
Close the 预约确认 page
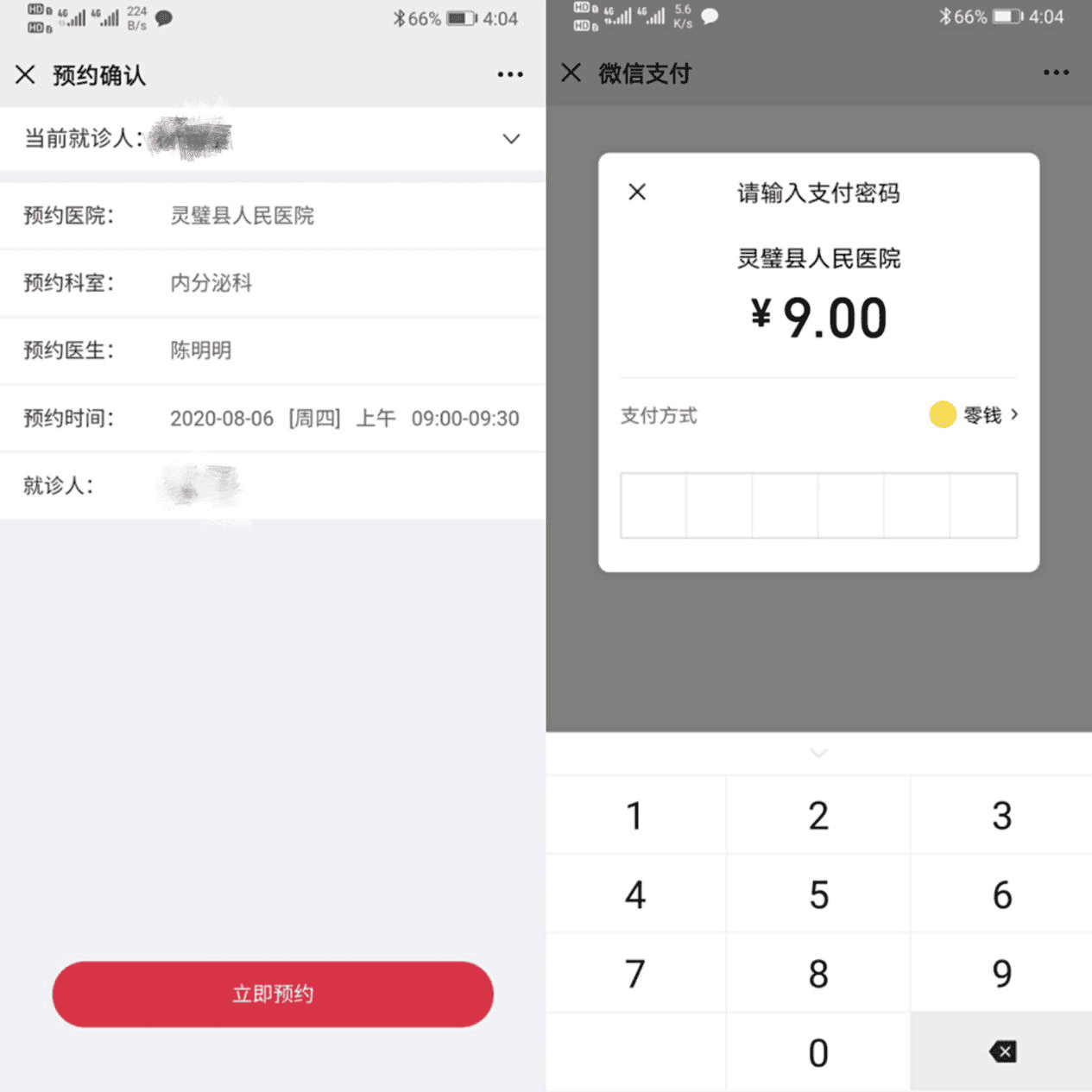[25, 75]
